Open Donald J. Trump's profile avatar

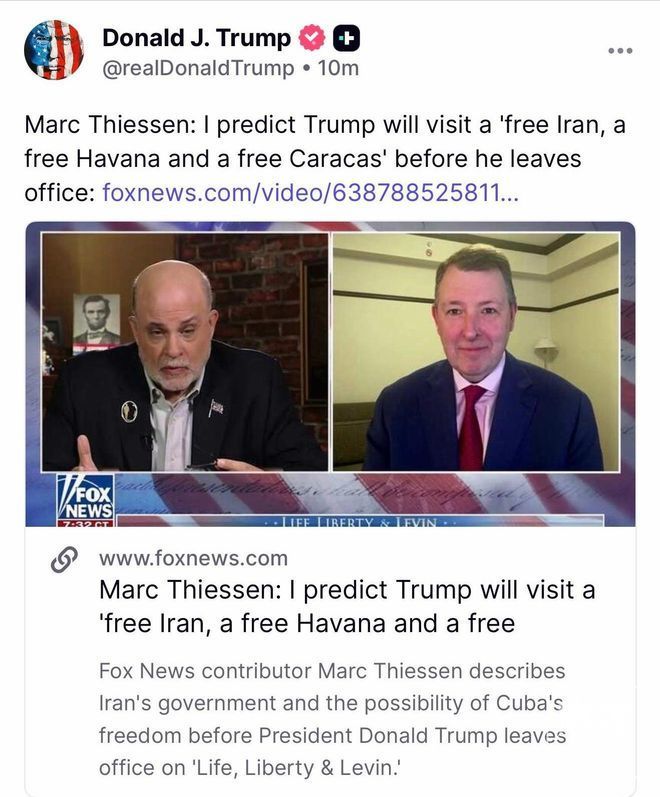click(54, 50)
